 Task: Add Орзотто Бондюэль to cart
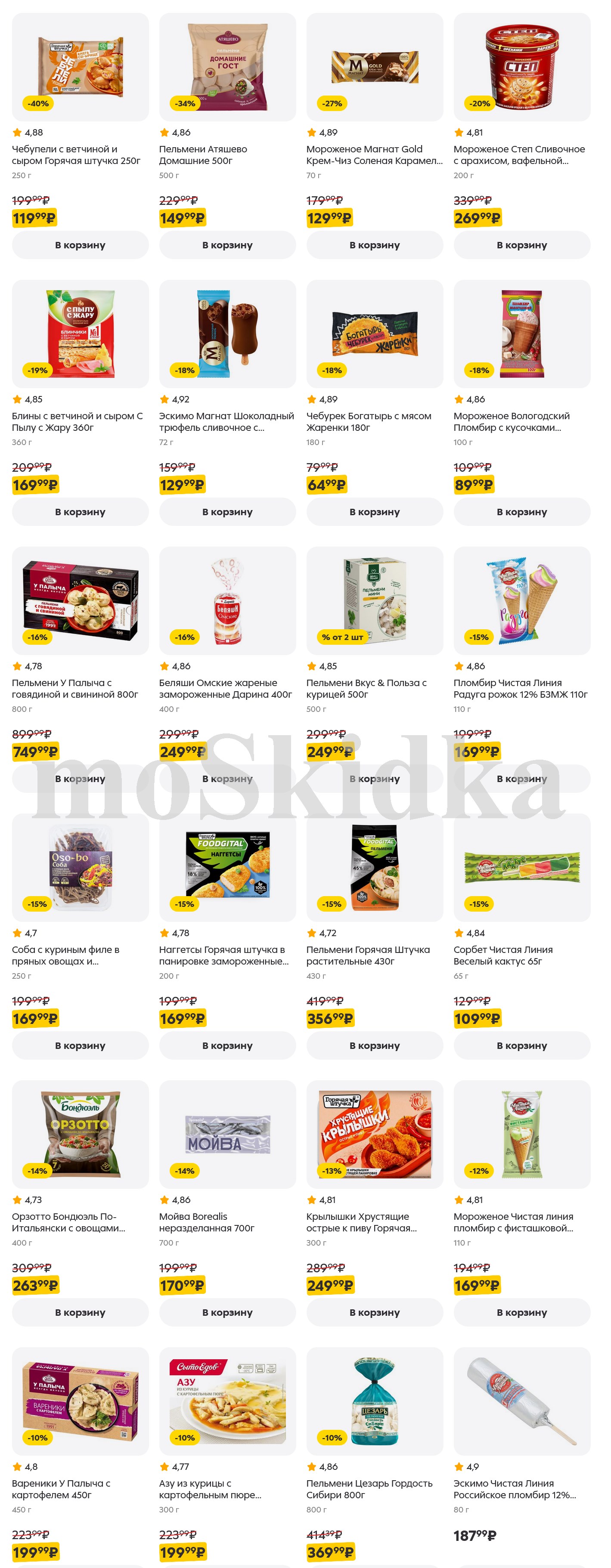[x=80, y=1312]
